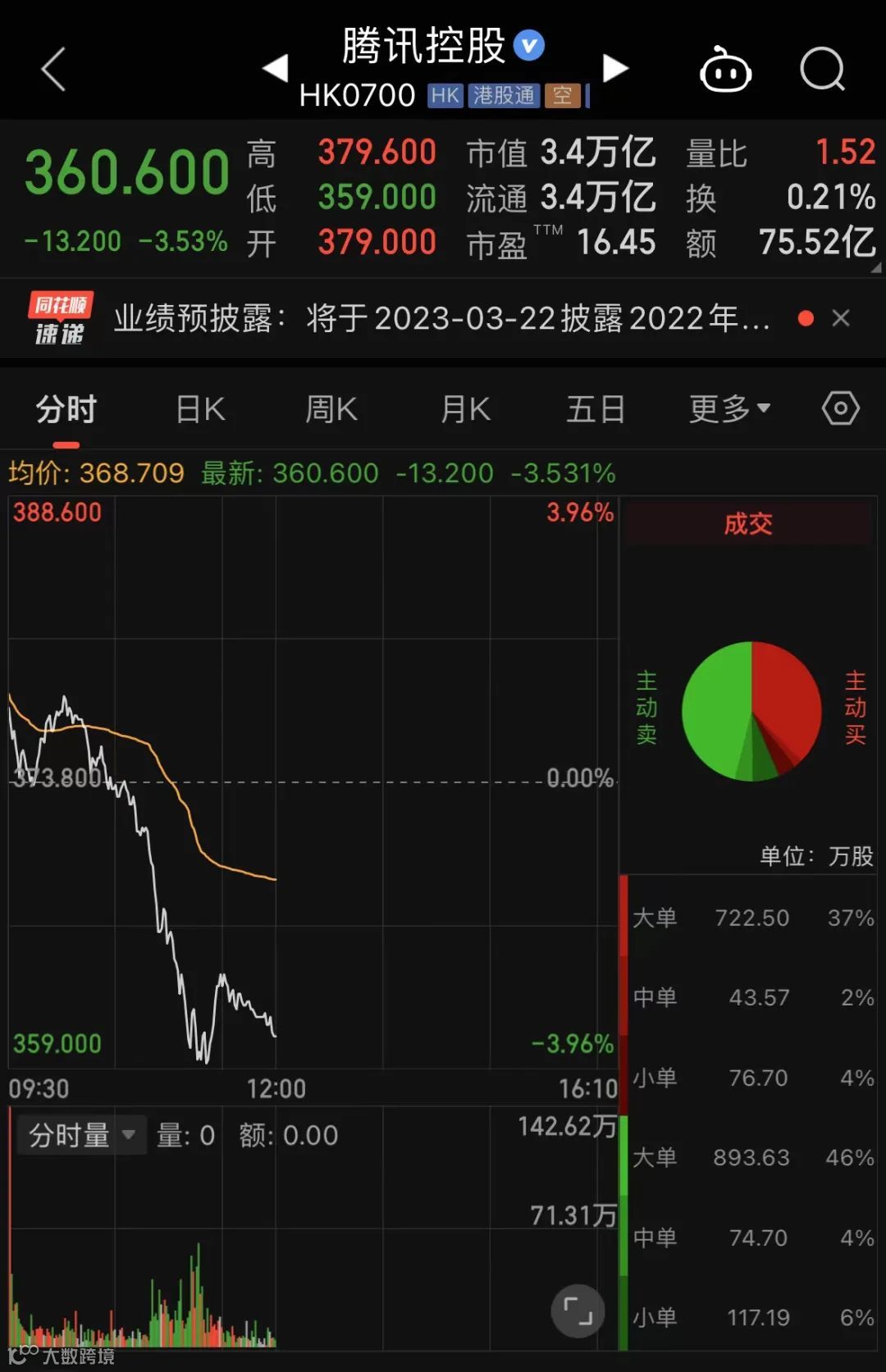Expand the 更多 chart options dropdown

click(729, 408)
